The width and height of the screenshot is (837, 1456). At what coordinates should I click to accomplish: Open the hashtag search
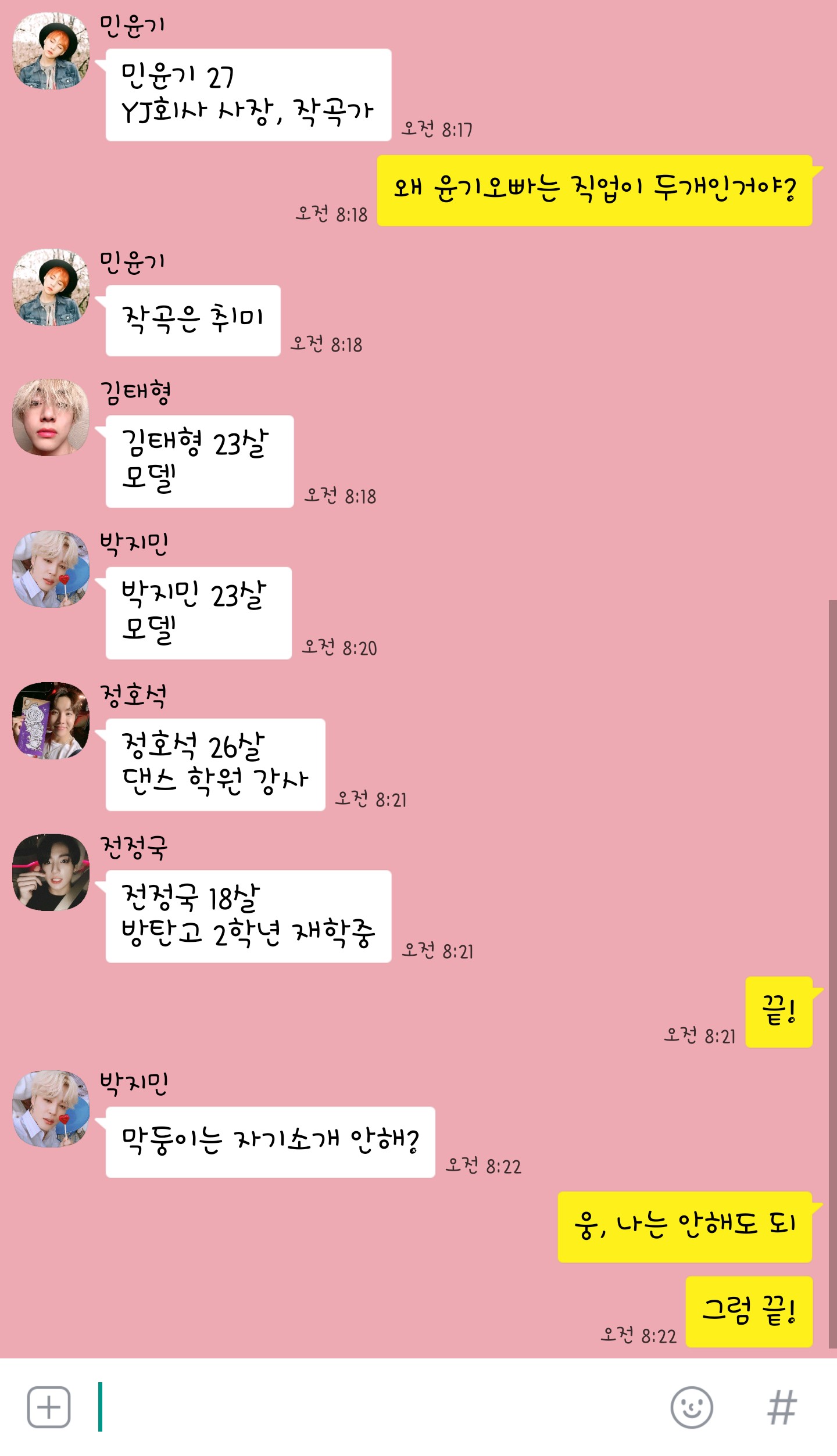pyautogui.click(x=782, y=1407)
